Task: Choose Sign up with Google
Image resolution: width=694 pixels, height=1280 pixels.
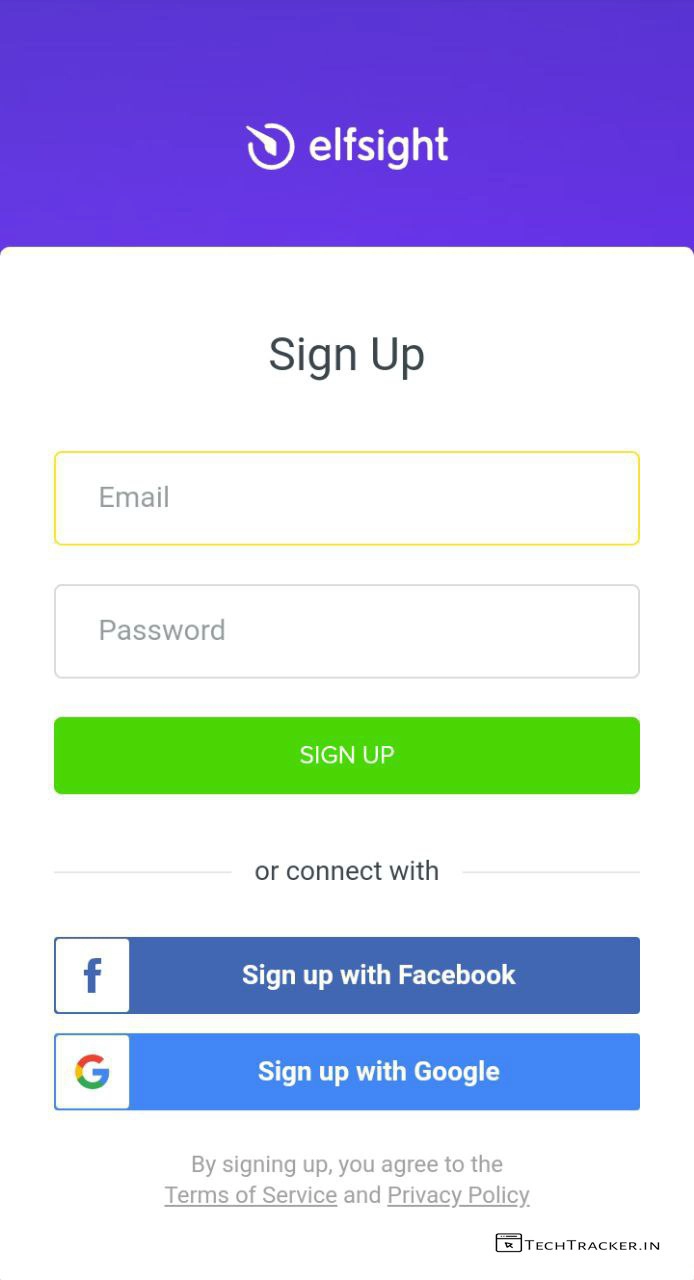Action: 346,1071
